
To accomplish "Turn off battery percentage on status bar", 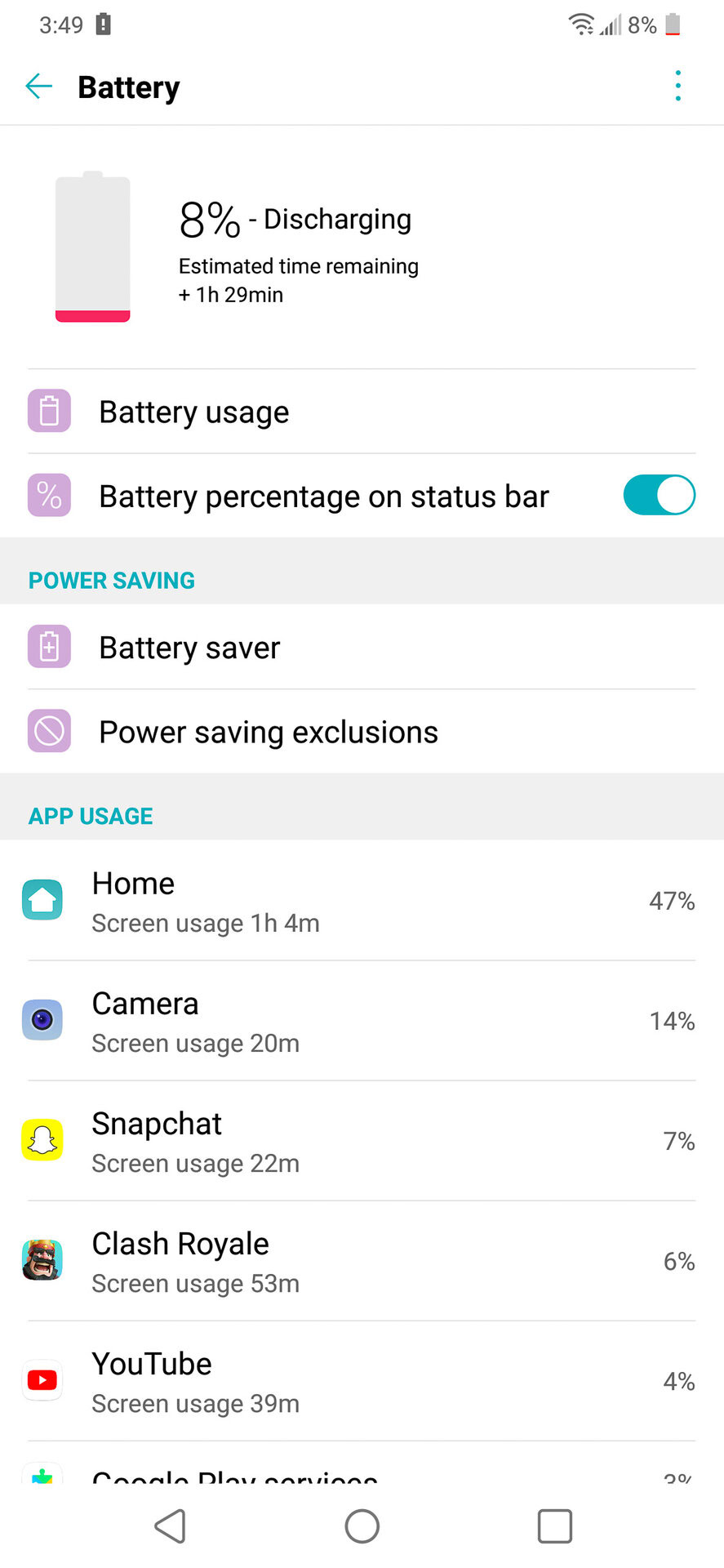I will (x=659, y=496).
